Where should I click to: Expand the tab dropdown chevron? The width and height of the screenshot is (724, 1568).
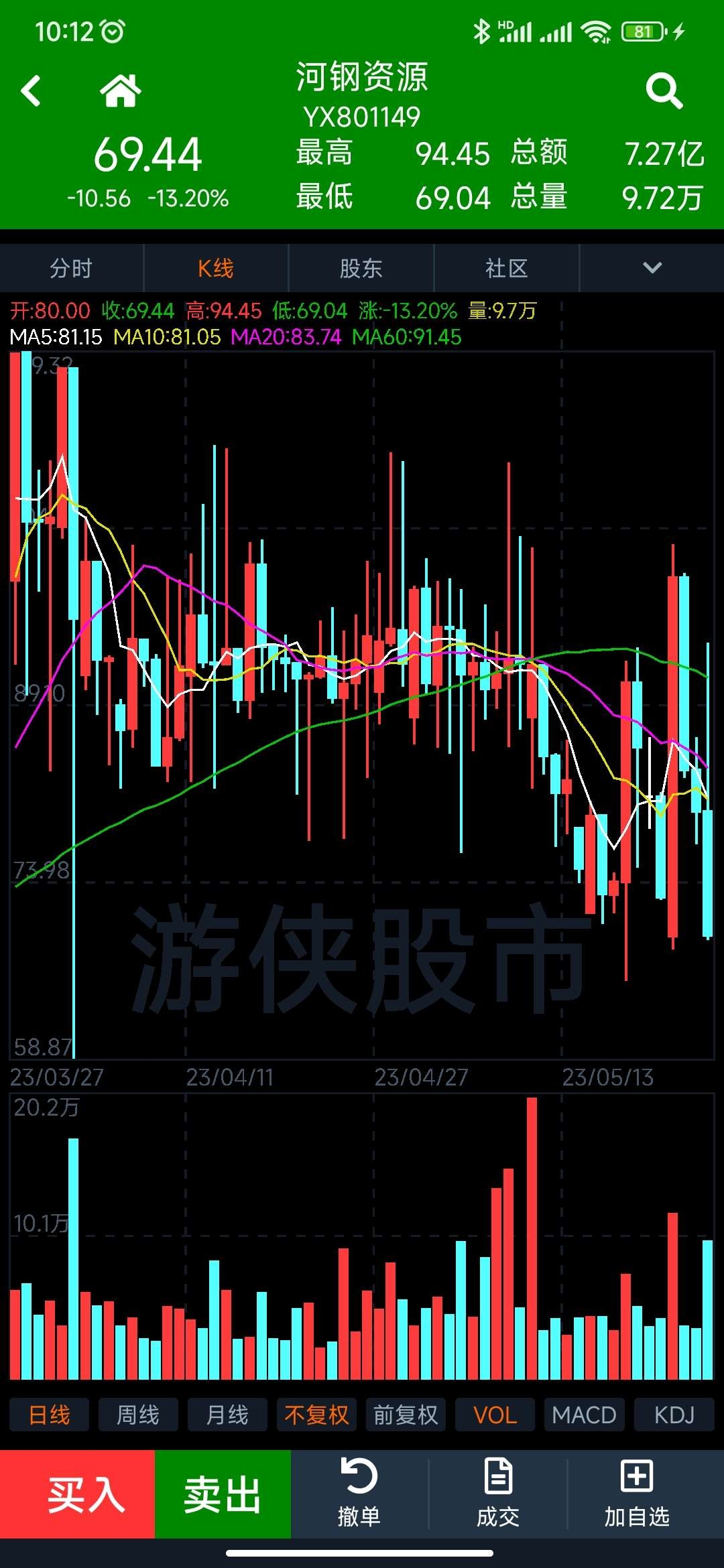pyautogui.click(x=652, y=268)
